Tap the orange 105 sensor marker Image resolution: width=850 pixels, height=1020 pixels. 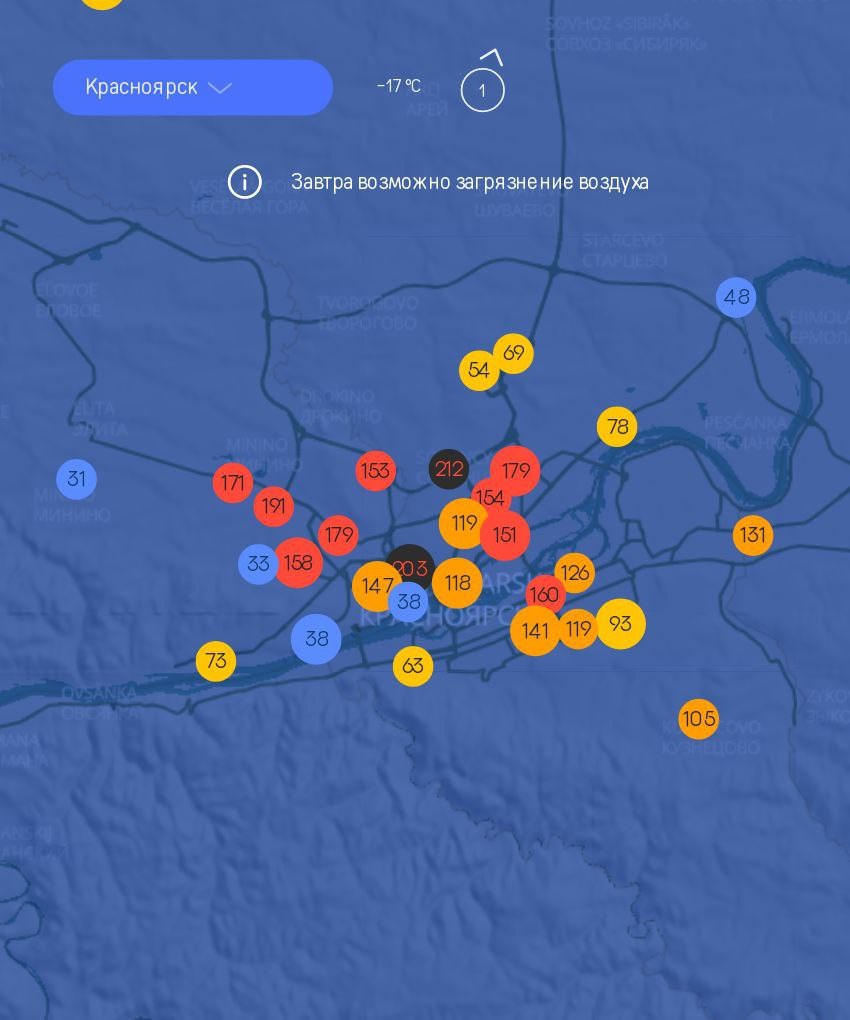coord(698,718)
